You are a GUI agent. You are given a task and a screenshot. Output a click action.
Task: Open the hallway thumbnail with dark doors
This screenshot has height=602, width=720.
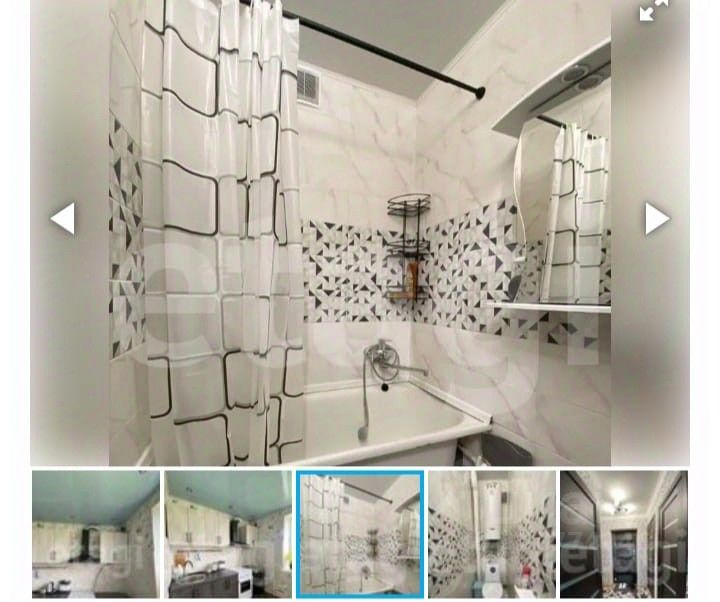(x=624, y=534)
